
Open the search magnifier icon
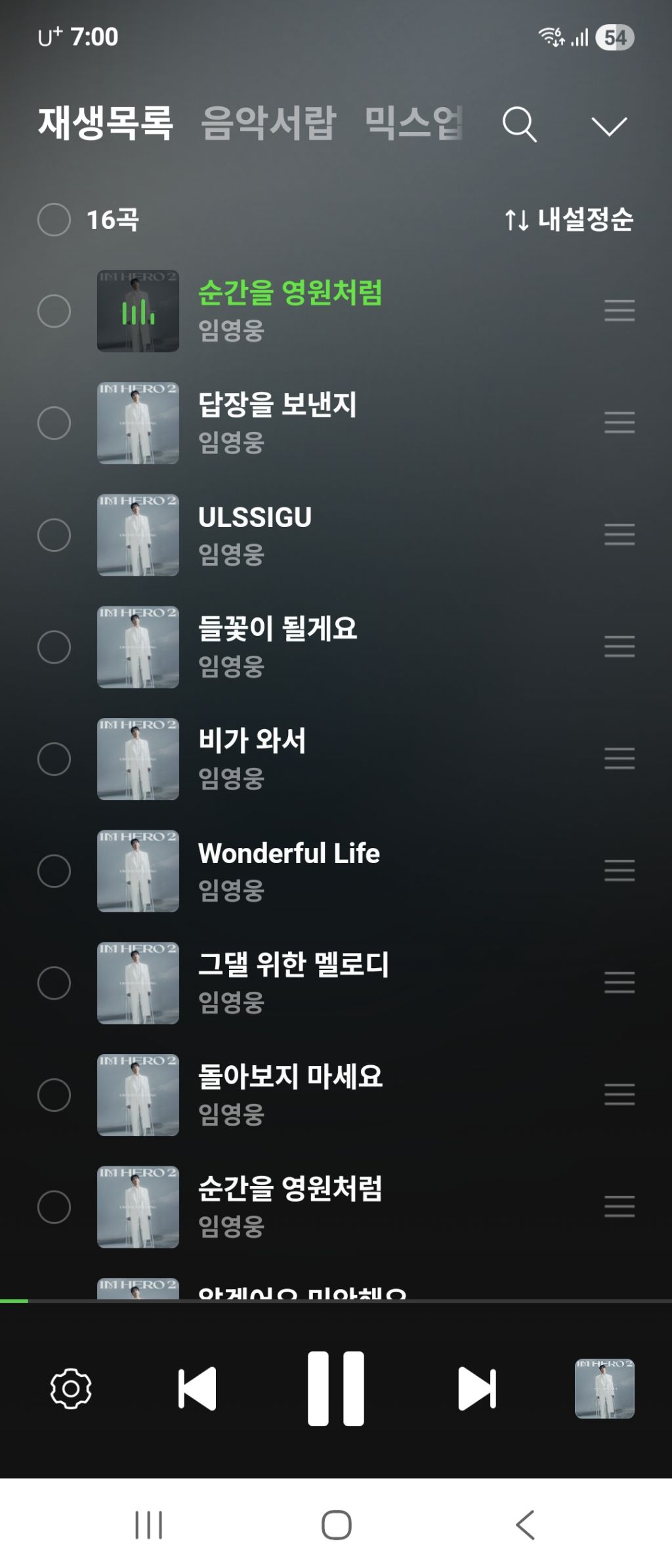click(519, 124)
